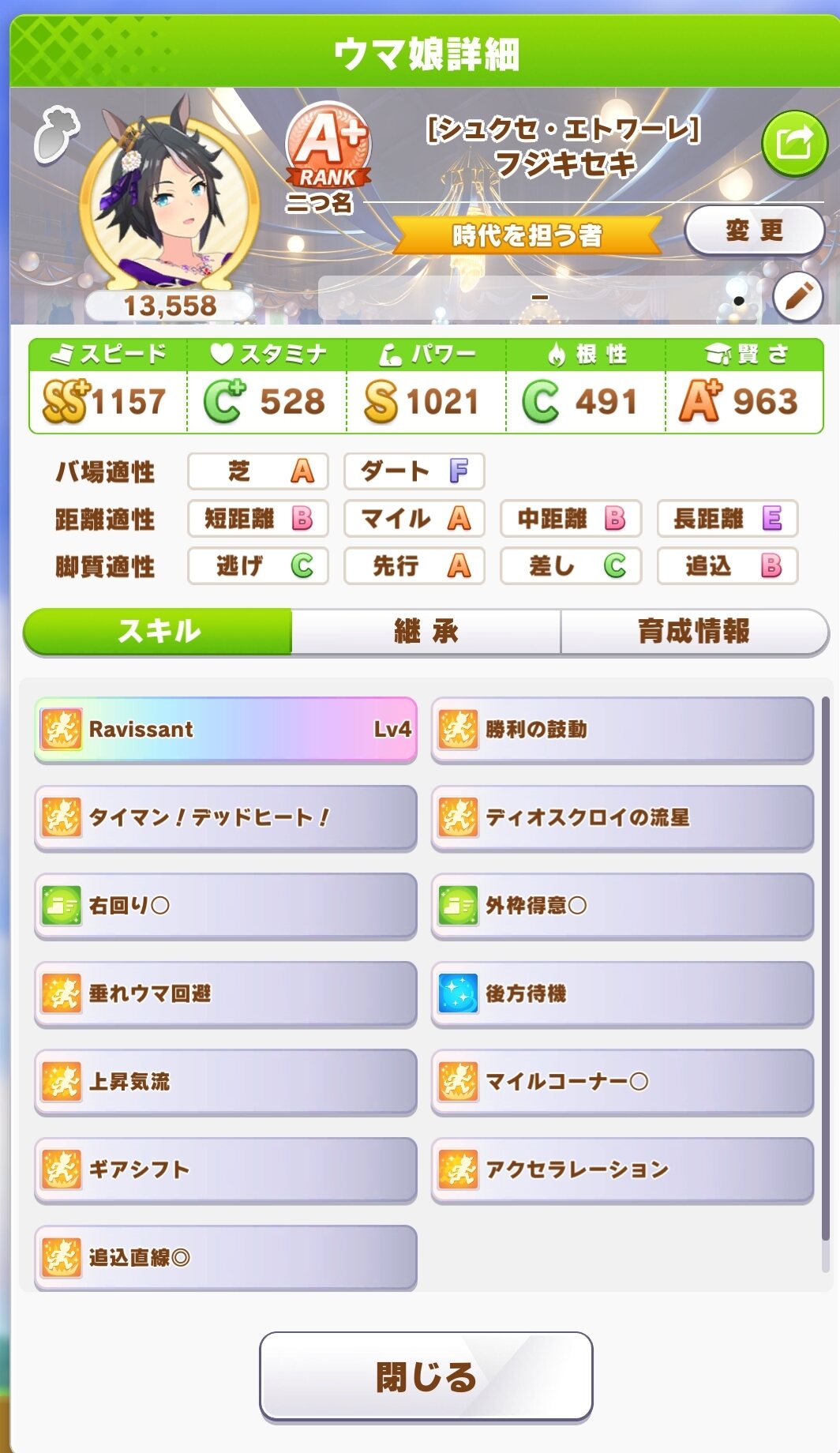Tap the green share icon

[793, 143]
